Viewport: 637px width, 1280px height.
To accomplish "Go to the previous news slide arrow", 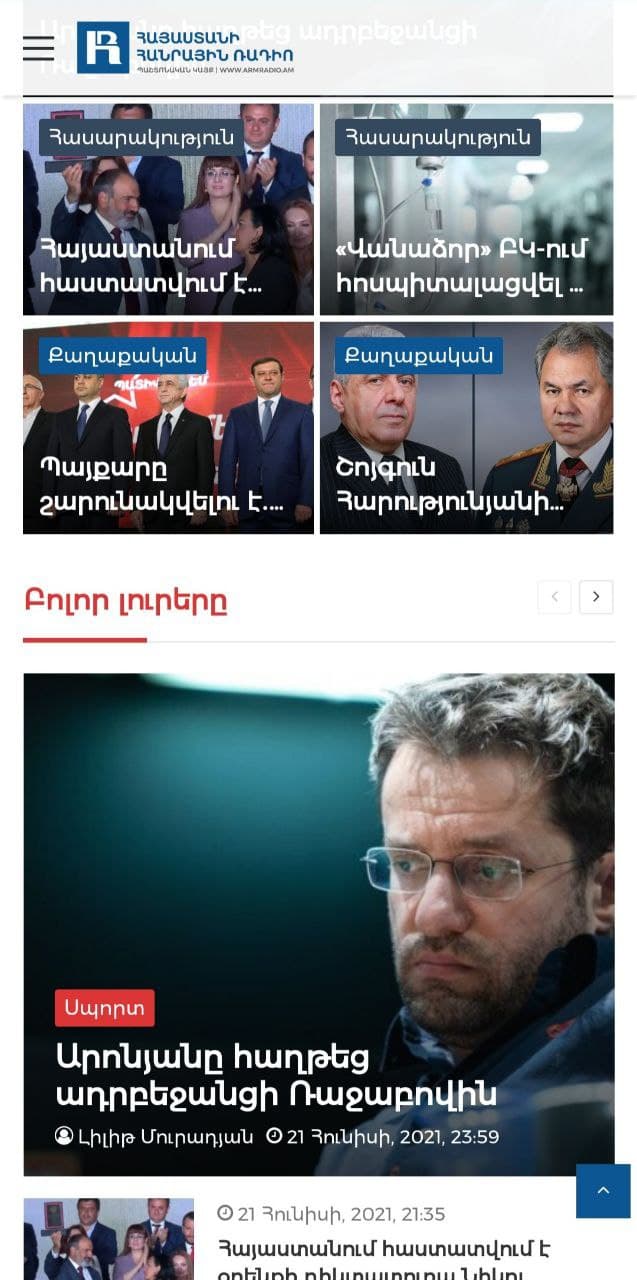I will click(554, 597).
